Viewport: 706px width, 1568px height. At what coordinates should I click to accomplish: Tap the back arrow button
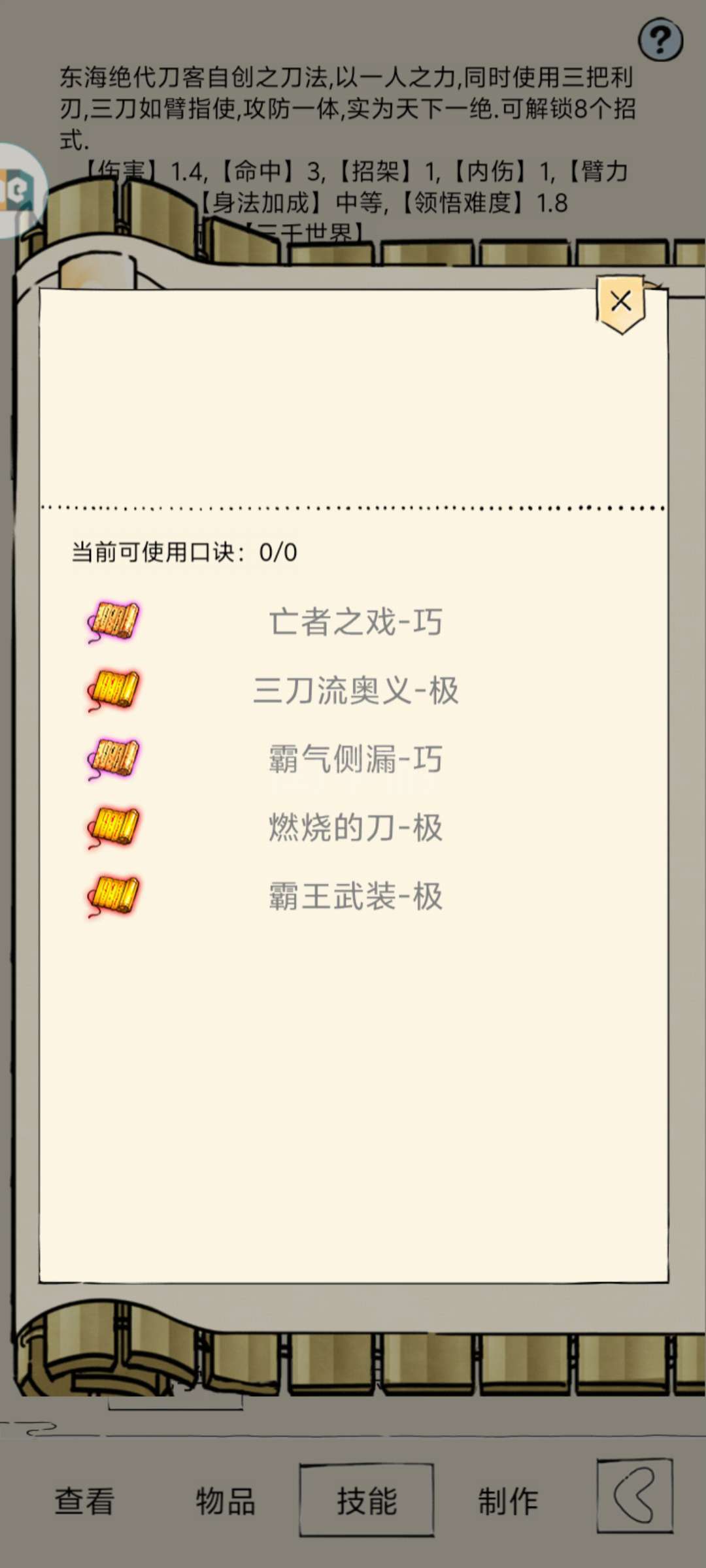pyautogui.click(x=635, y=1495)
